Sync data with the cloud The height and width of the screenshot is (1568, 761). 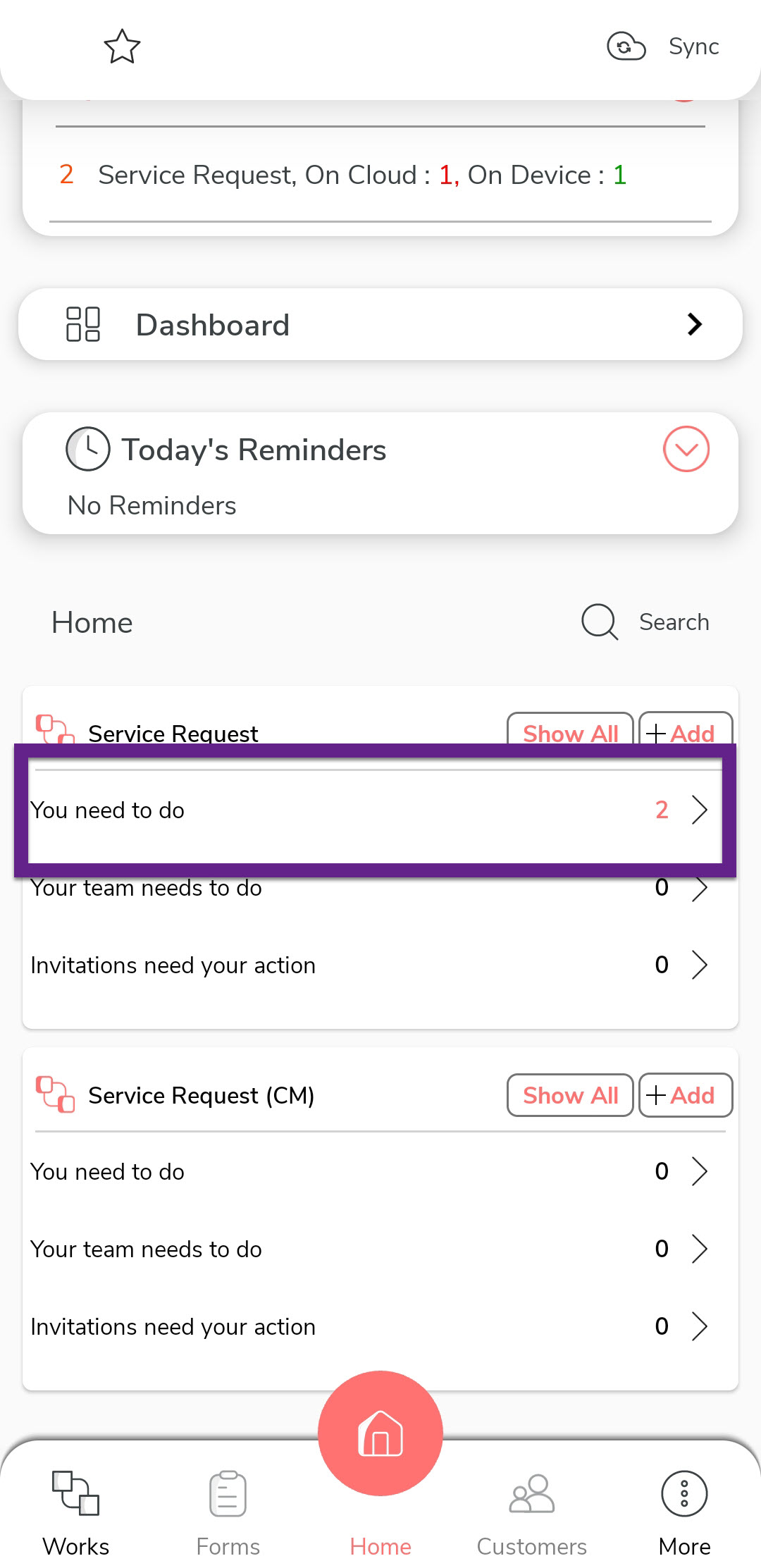click(663, 47)
